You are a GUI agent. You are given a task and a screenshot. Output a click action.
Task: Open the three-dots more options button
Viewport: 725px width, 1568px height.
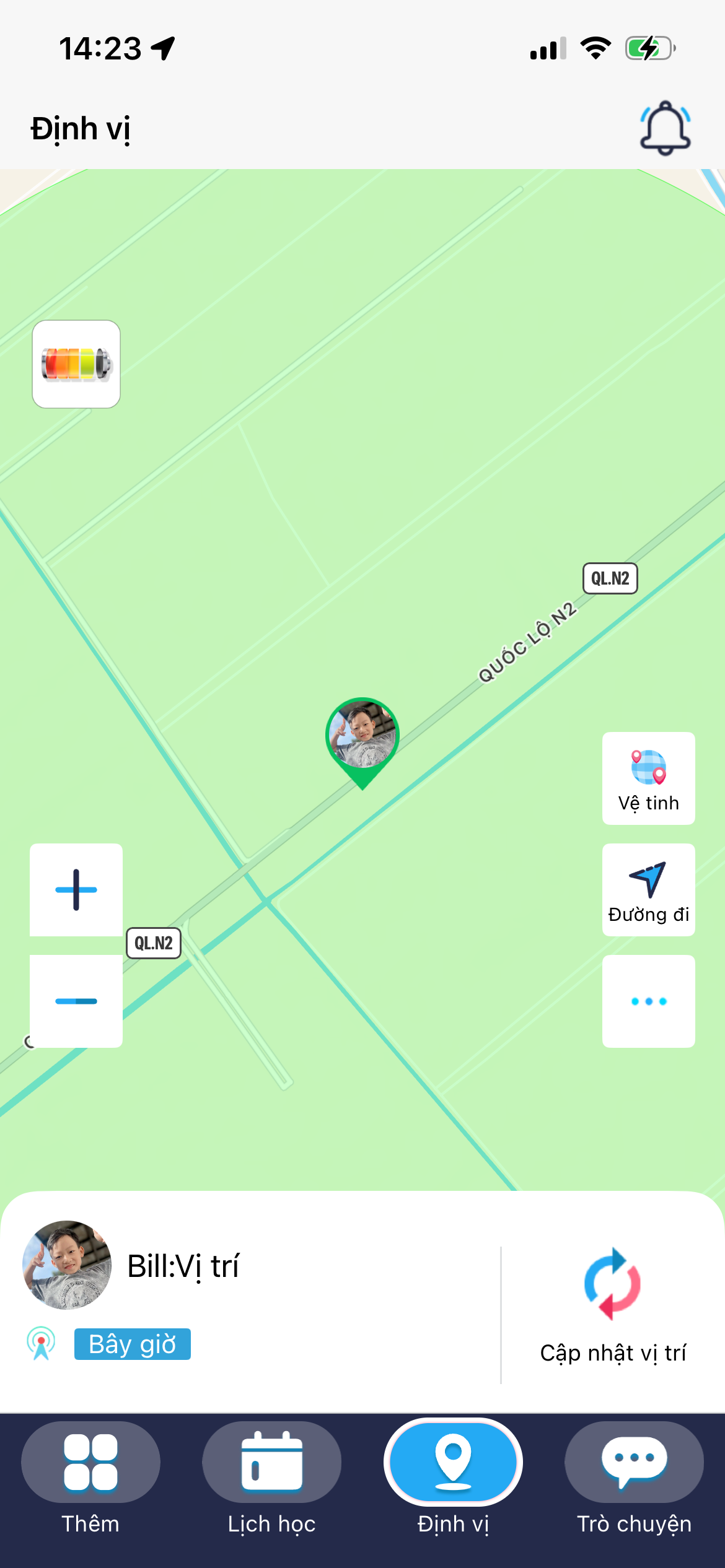[648, 1001]
